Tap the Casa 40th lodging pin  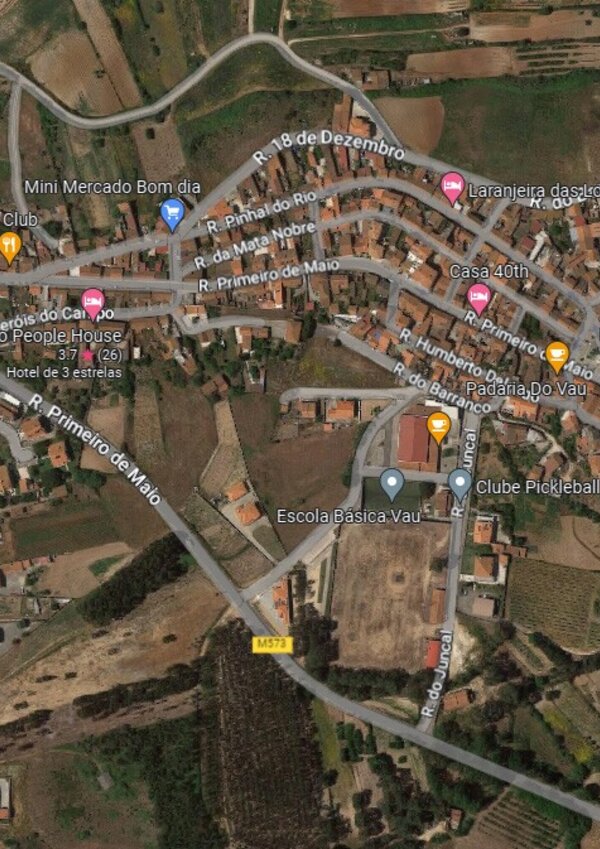pos(479,296)
